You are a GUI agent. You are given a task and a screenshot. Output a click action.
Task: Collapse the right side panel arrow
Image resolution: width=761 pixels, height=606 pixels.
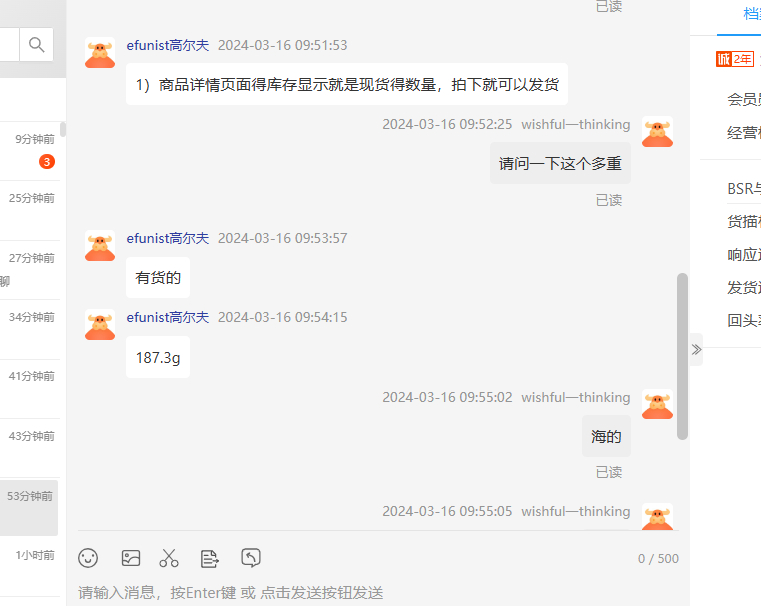[x=696, y=349]
